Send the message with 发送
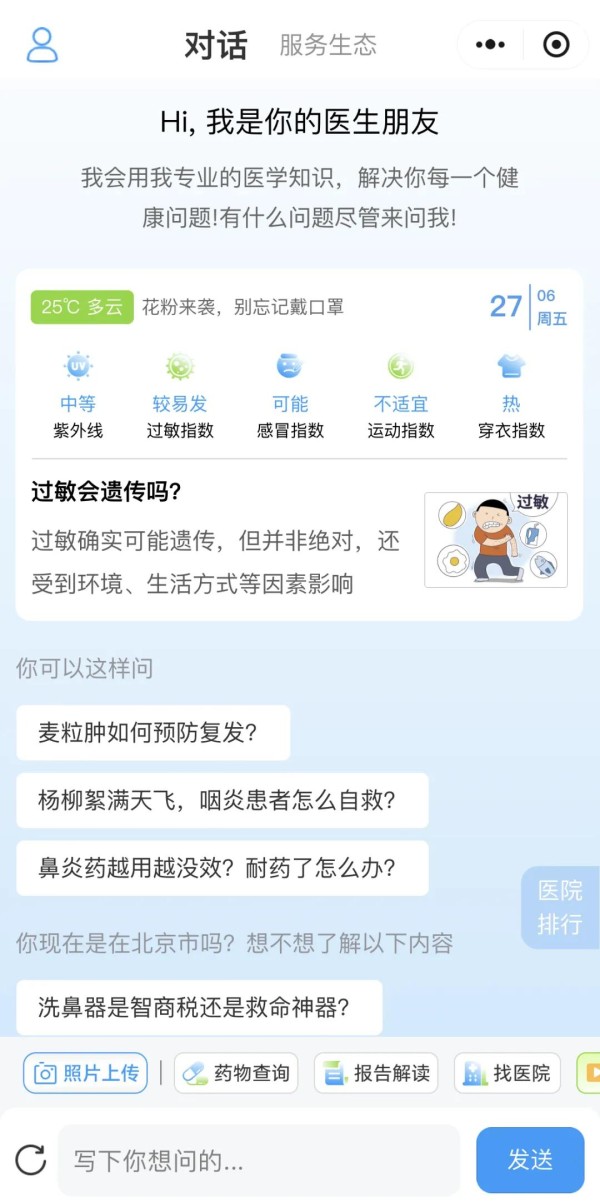 530,1160
